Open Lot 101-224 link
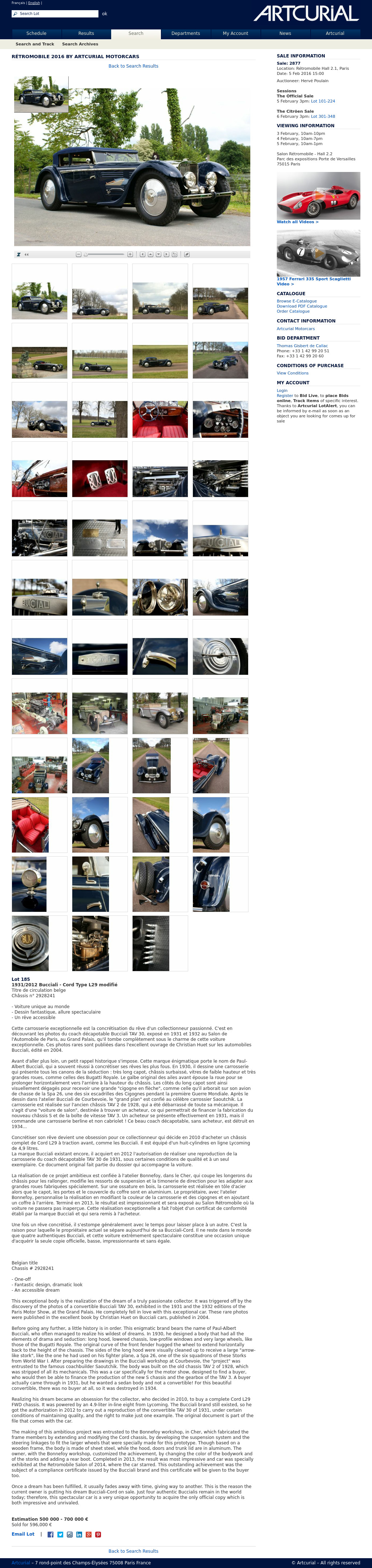The width and height of the screenshot is (372, 1568). [323, 101]
